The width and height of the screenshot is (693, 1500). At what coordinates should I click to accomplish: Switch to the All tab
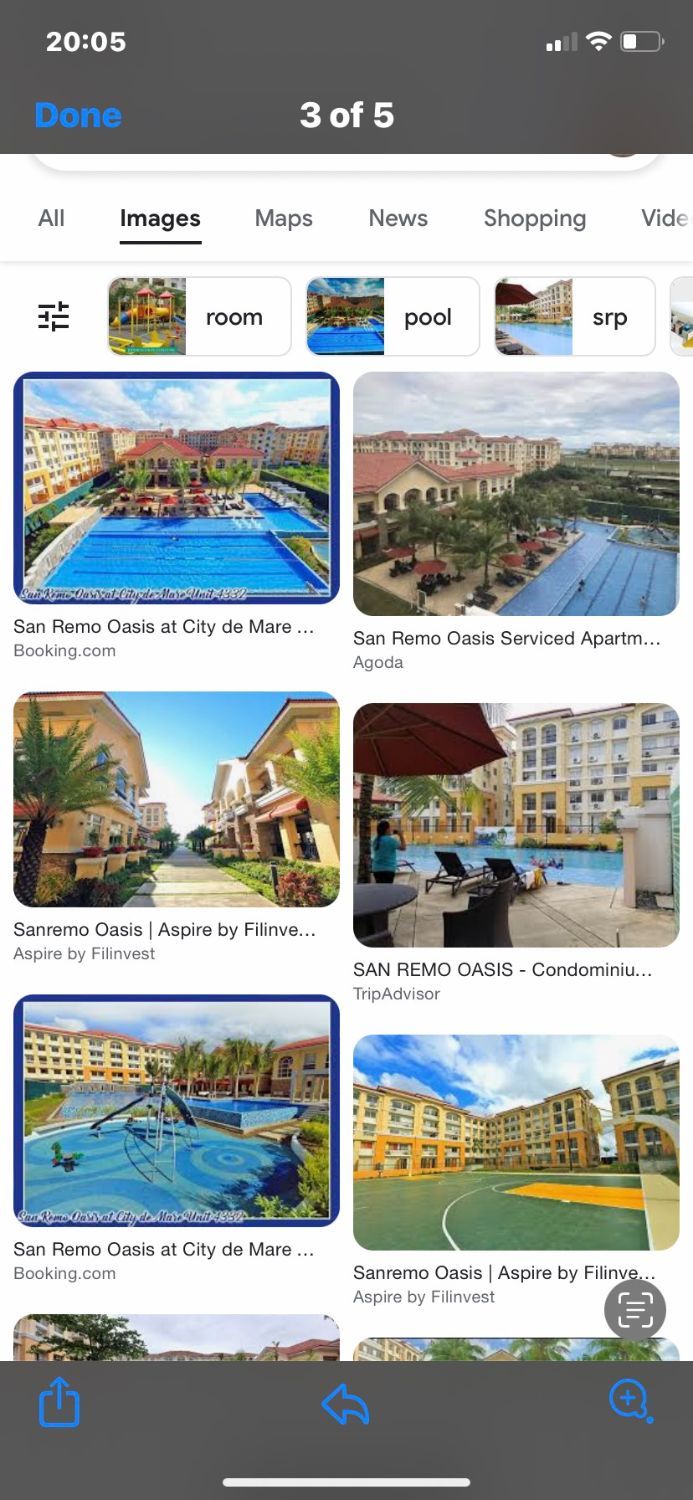(x=51, y=218)
